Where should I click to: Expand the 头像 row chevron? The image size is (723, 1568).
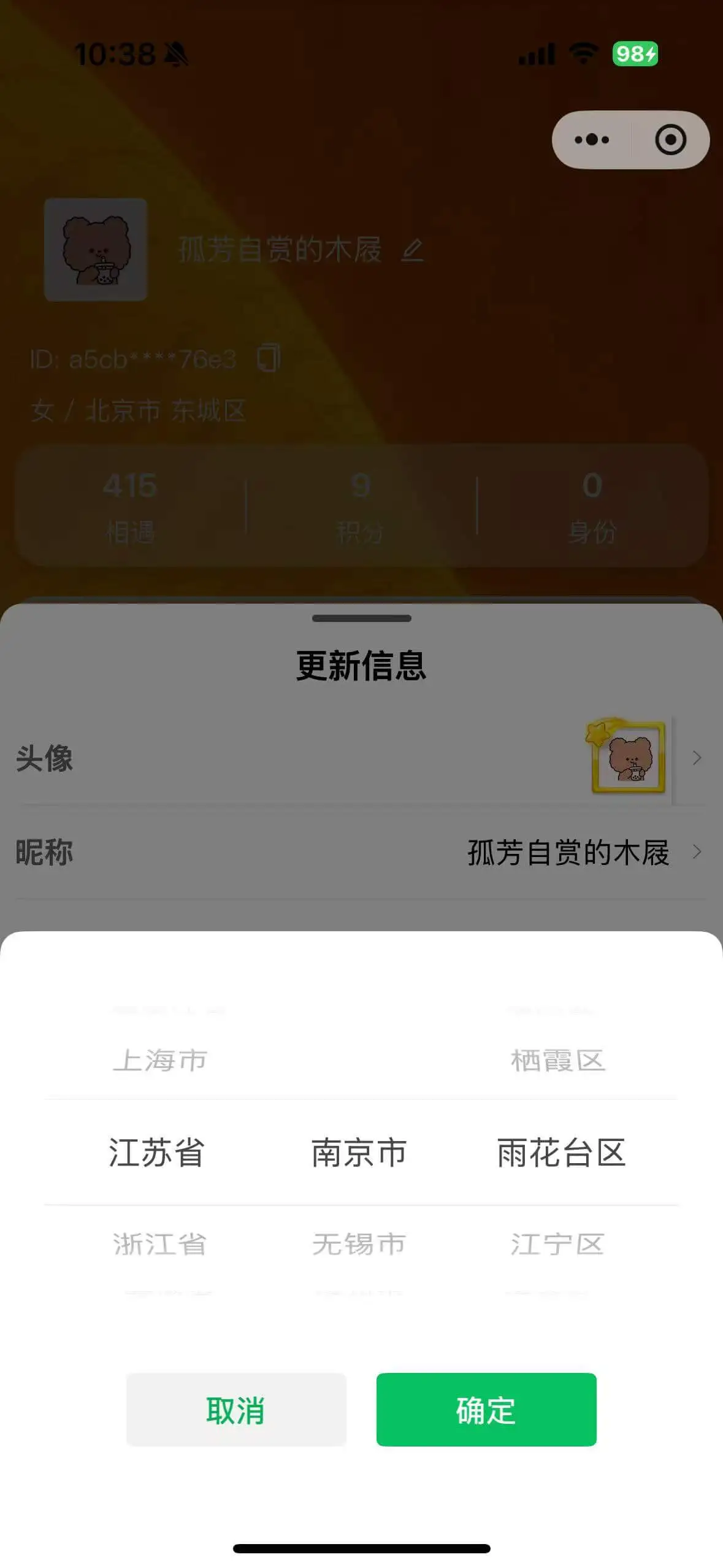point(697,759)
